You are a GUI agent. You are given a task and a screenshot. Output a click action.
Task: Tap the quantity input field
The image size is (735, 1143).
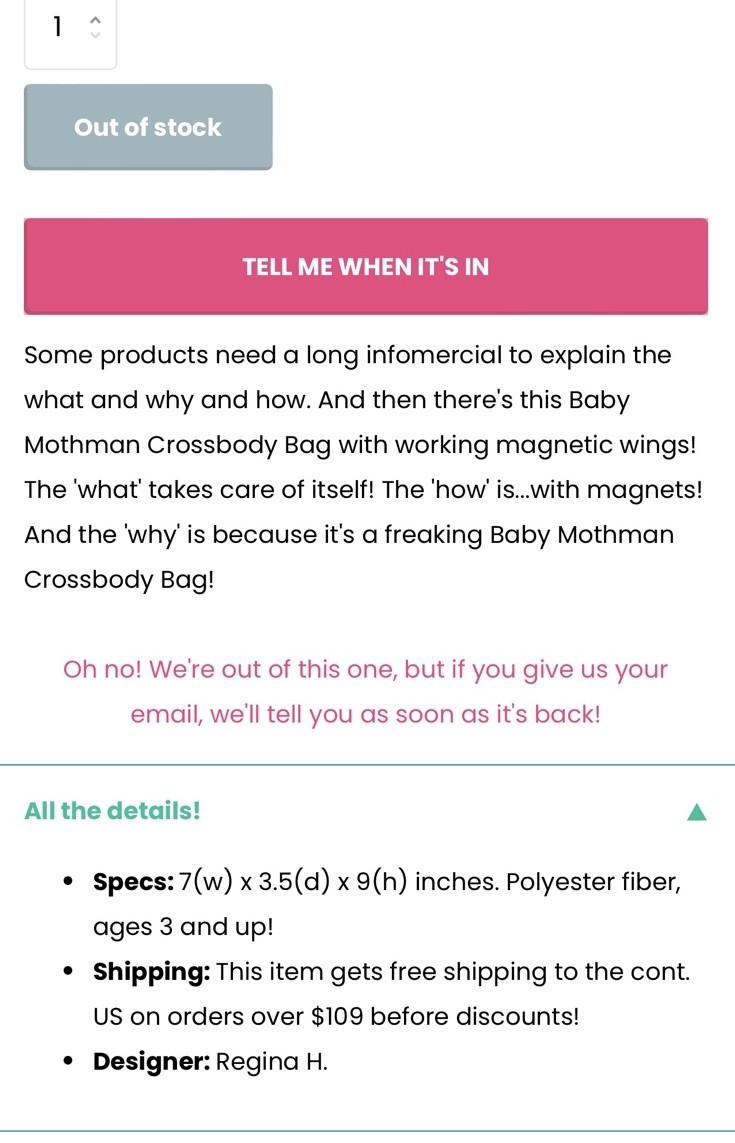click(x=58, y=29)
